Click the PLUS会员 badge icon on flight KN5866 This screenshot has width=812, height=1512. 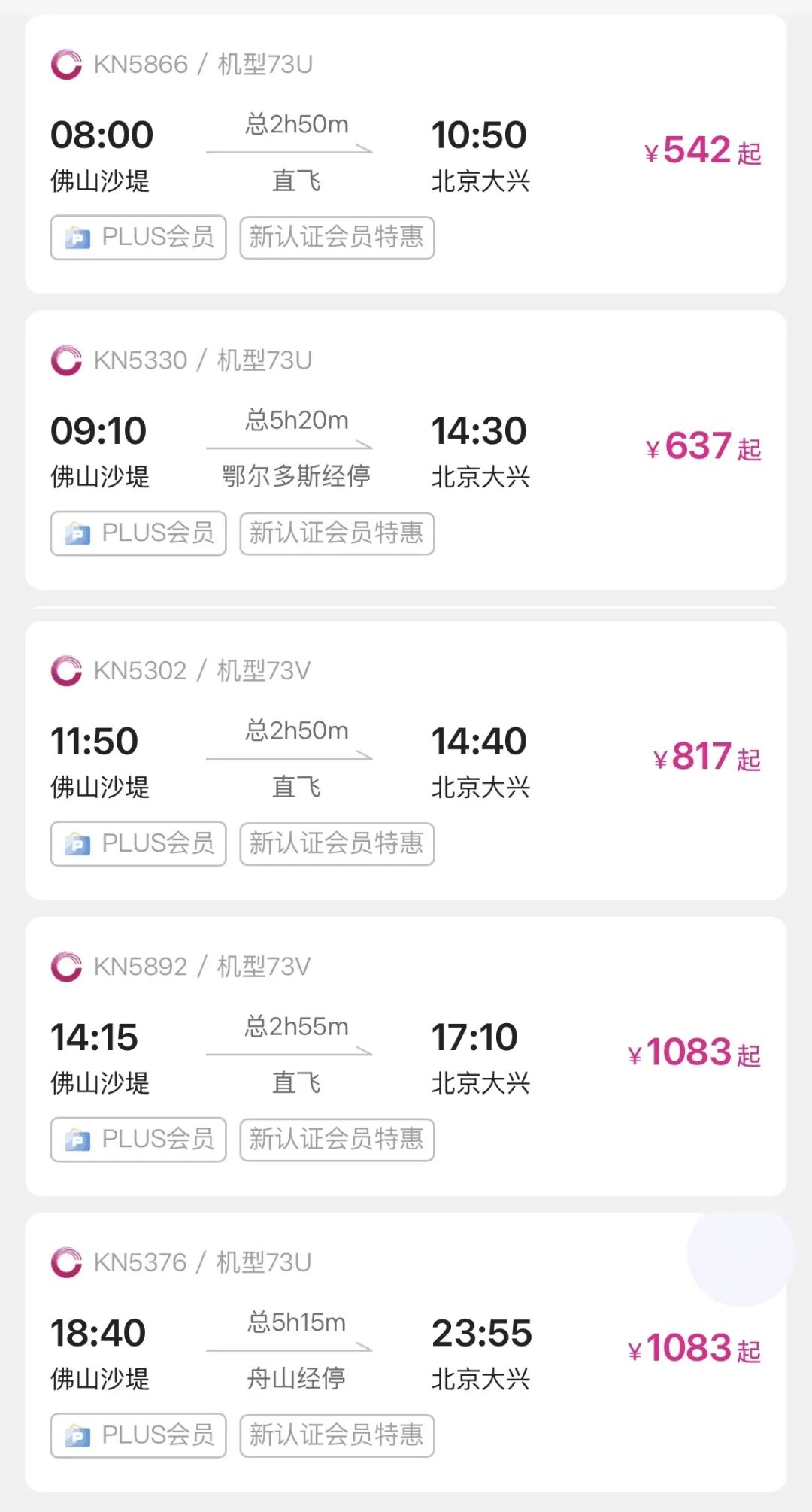77,238
